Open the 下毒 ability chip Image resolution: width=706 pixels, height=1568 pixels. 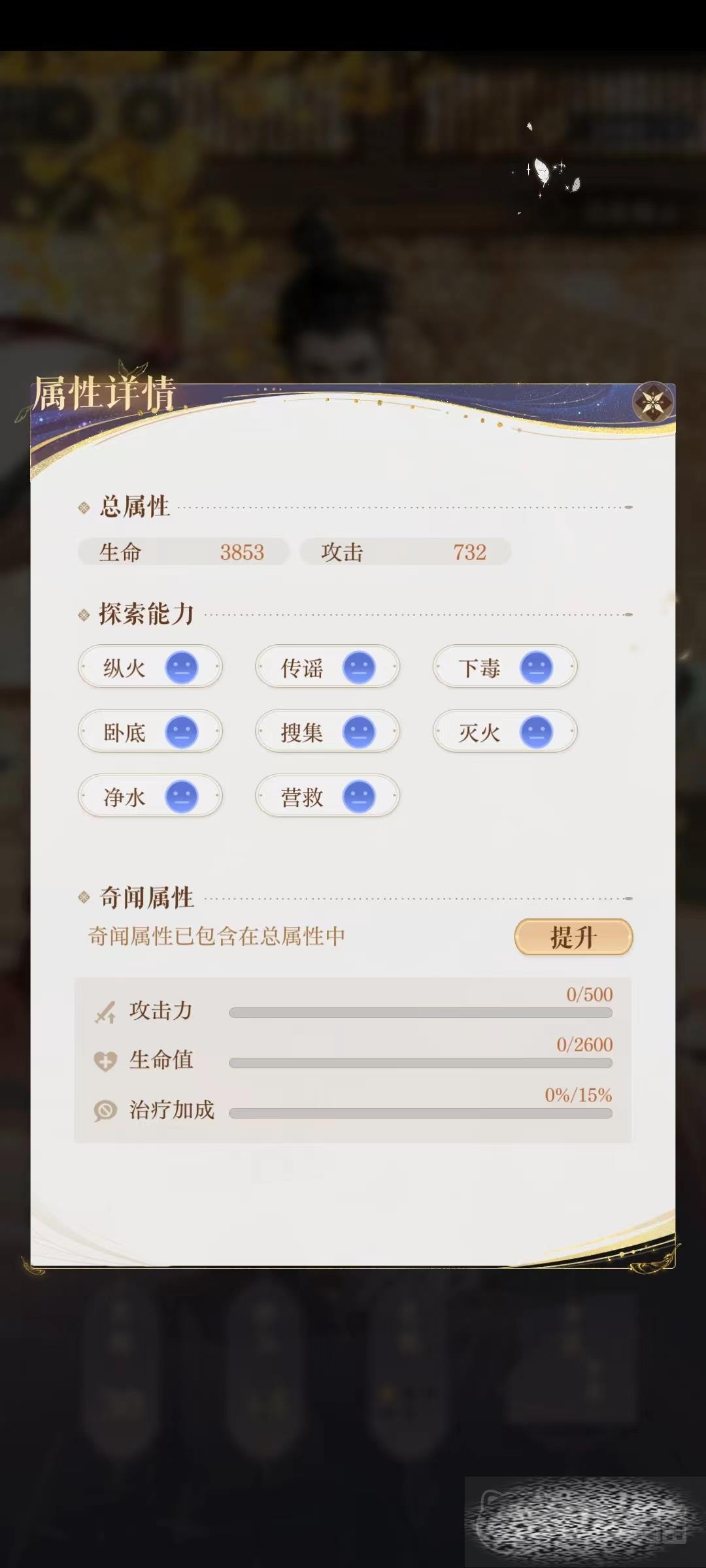click(505, 667)
